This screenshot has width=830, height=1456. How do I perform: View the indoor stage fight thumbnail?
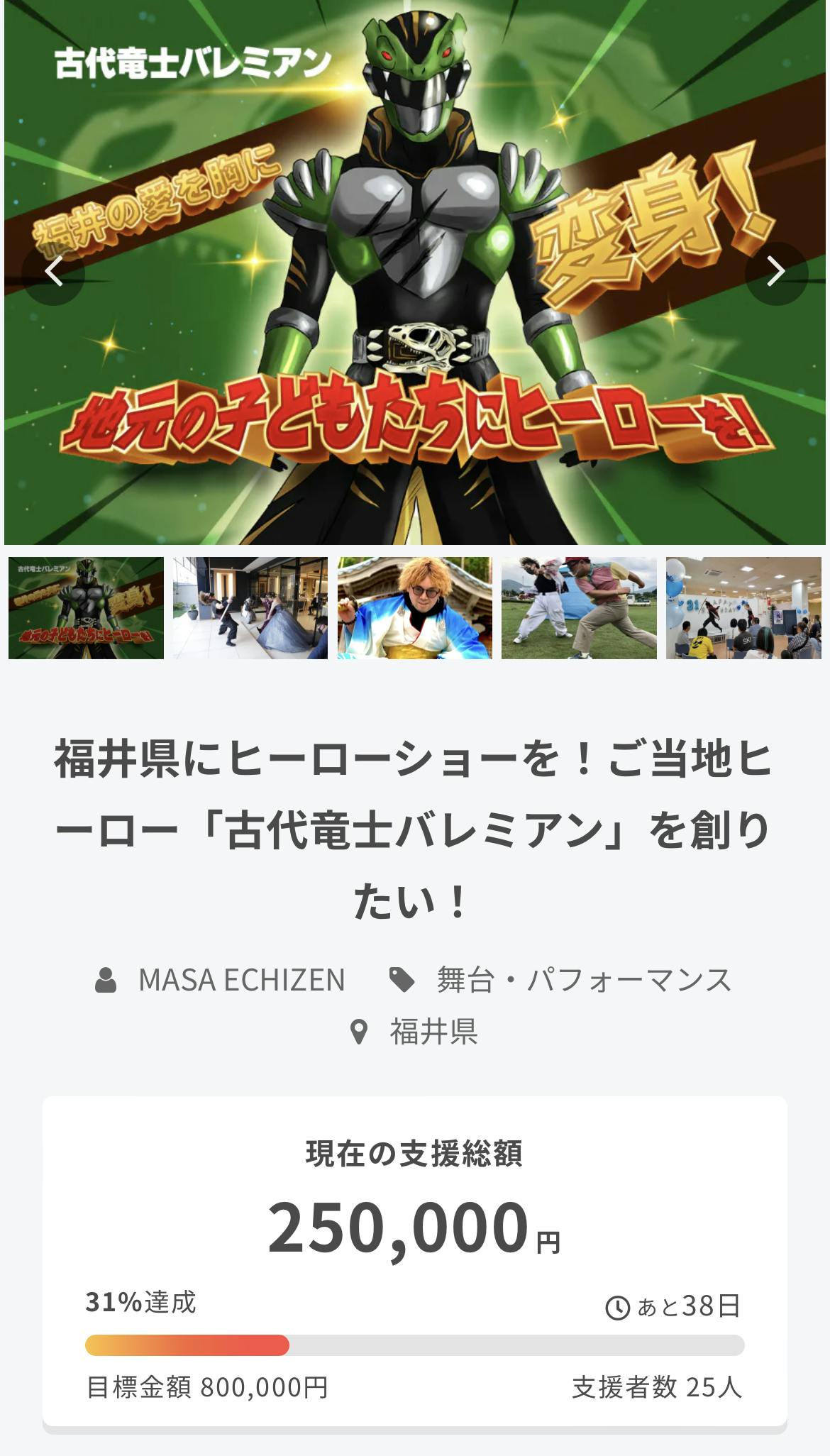[x=250, y=608]
